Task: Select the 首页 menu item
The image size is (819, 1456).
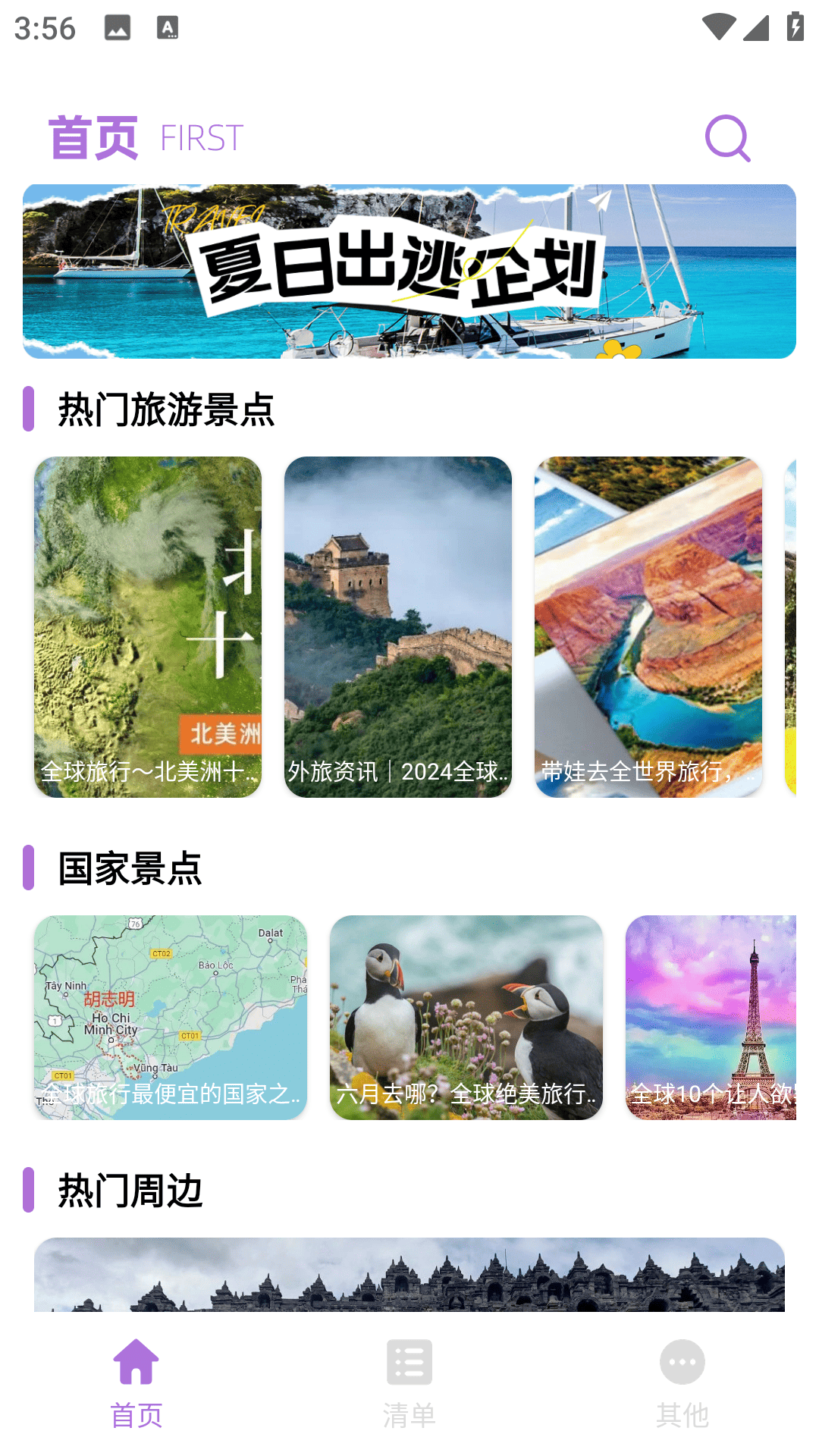Action: click(136, 1412)
